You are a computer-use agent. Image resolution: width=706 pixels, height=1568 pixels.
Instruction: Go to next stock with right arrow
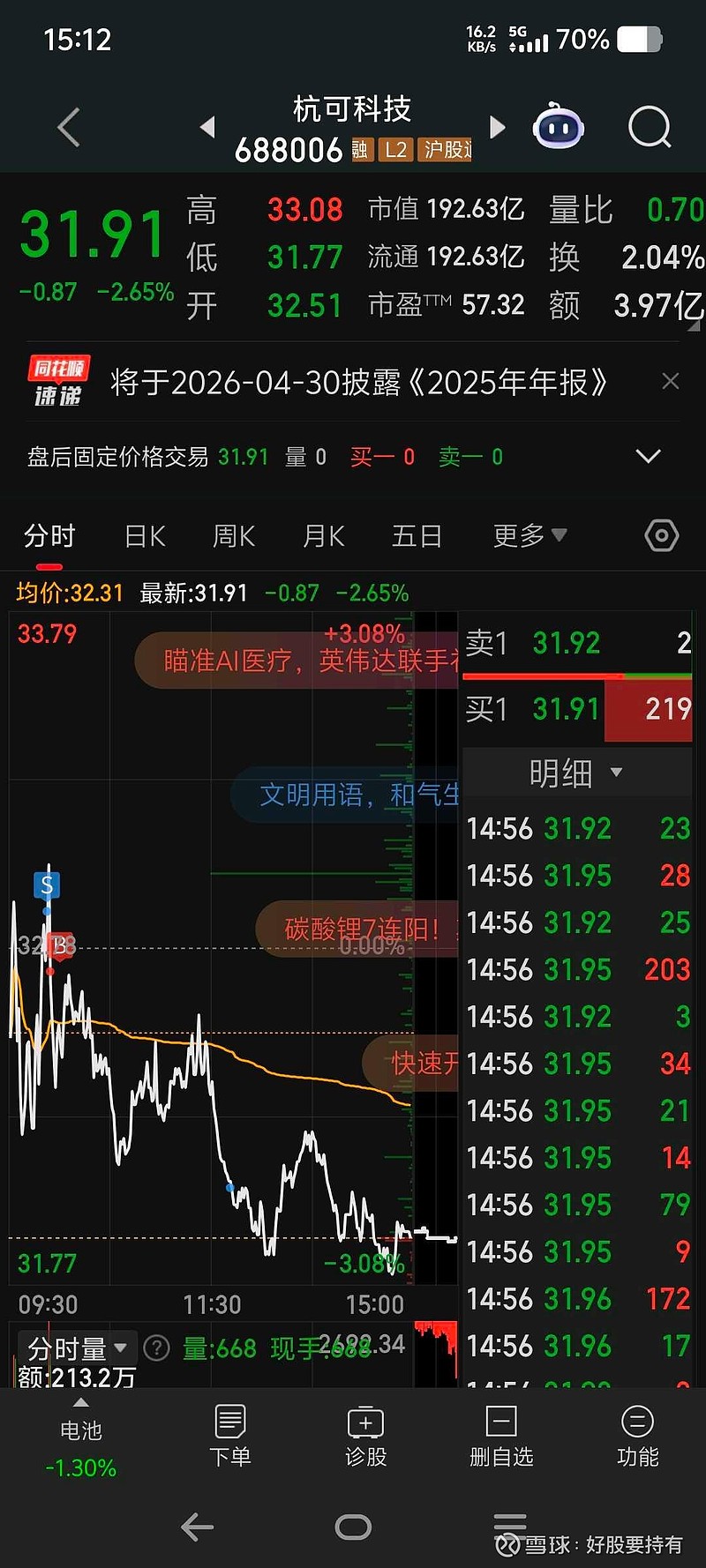click(x=497, y=127)
